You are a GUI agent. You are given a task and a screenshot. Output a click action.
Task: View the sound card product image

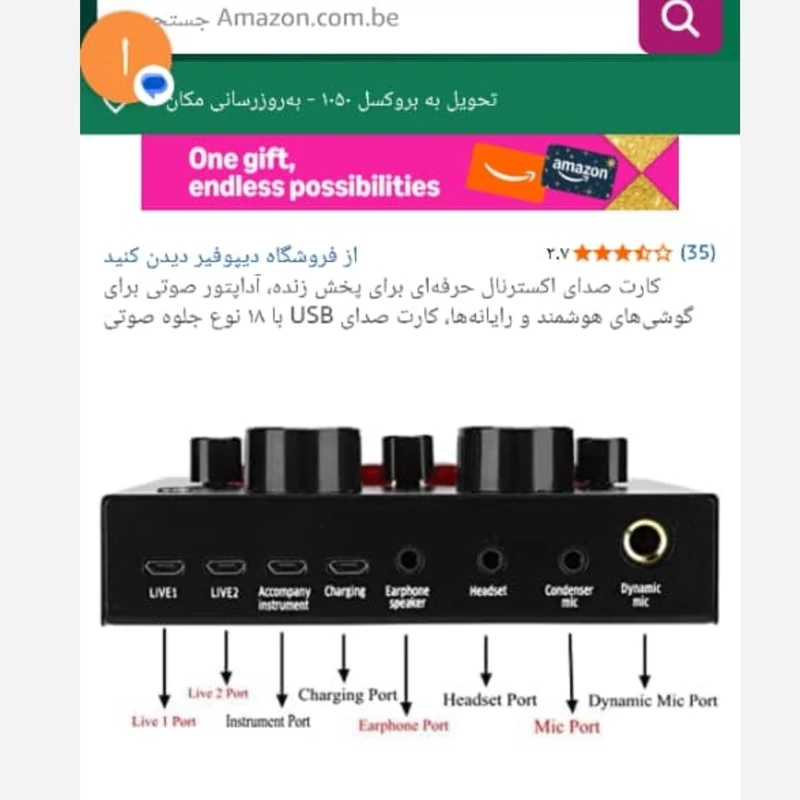(x=409, y=560)
